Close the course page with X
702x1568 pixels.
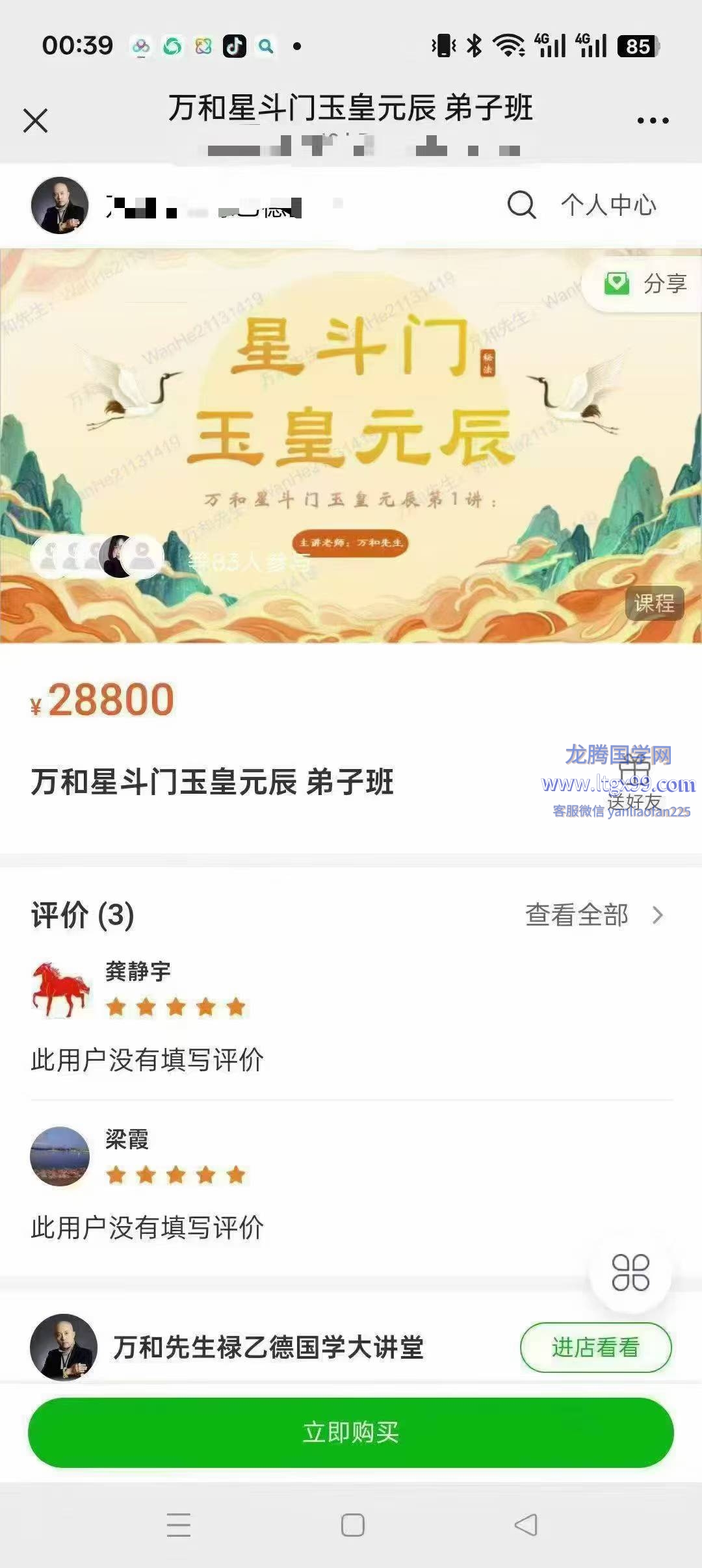(35, 121)
